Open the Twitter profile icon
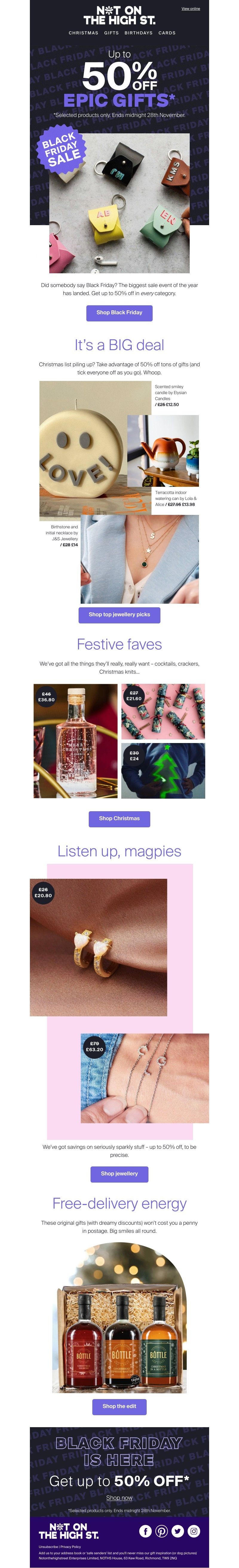Screen dimensions: 239x1568 click(177, 1531)
